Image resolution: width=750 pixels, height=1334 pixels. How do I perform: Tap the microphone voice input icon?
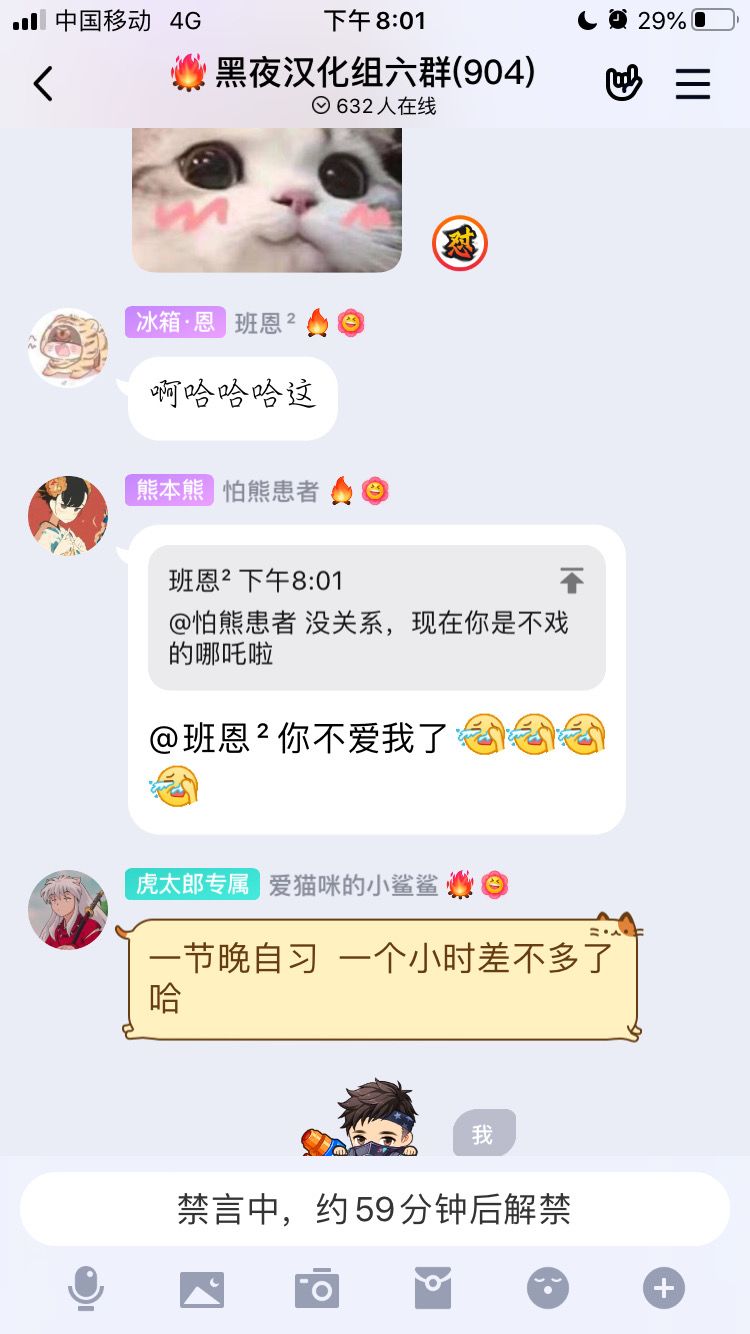[86, 1288]
